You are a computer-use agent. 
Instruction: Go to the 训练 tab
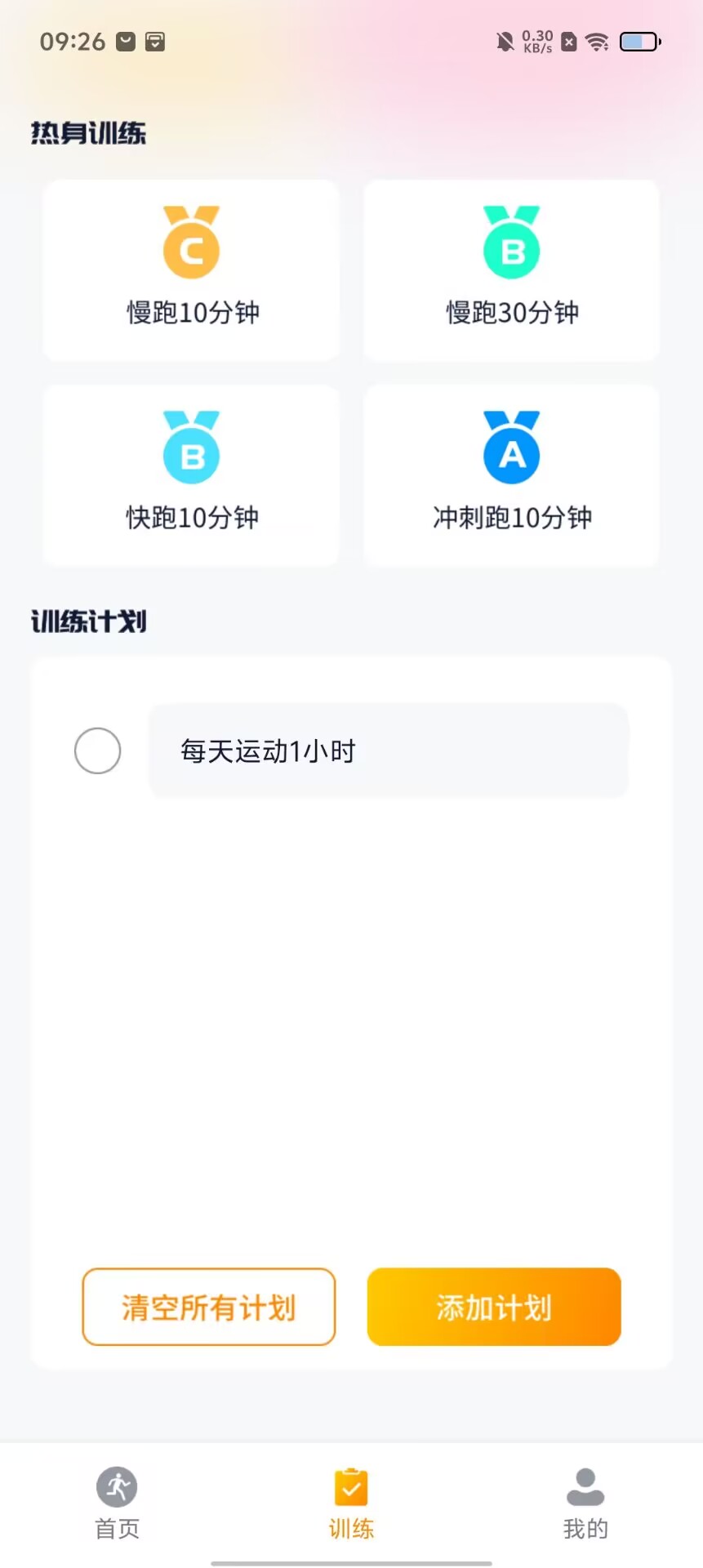(x=351, y=1504)
